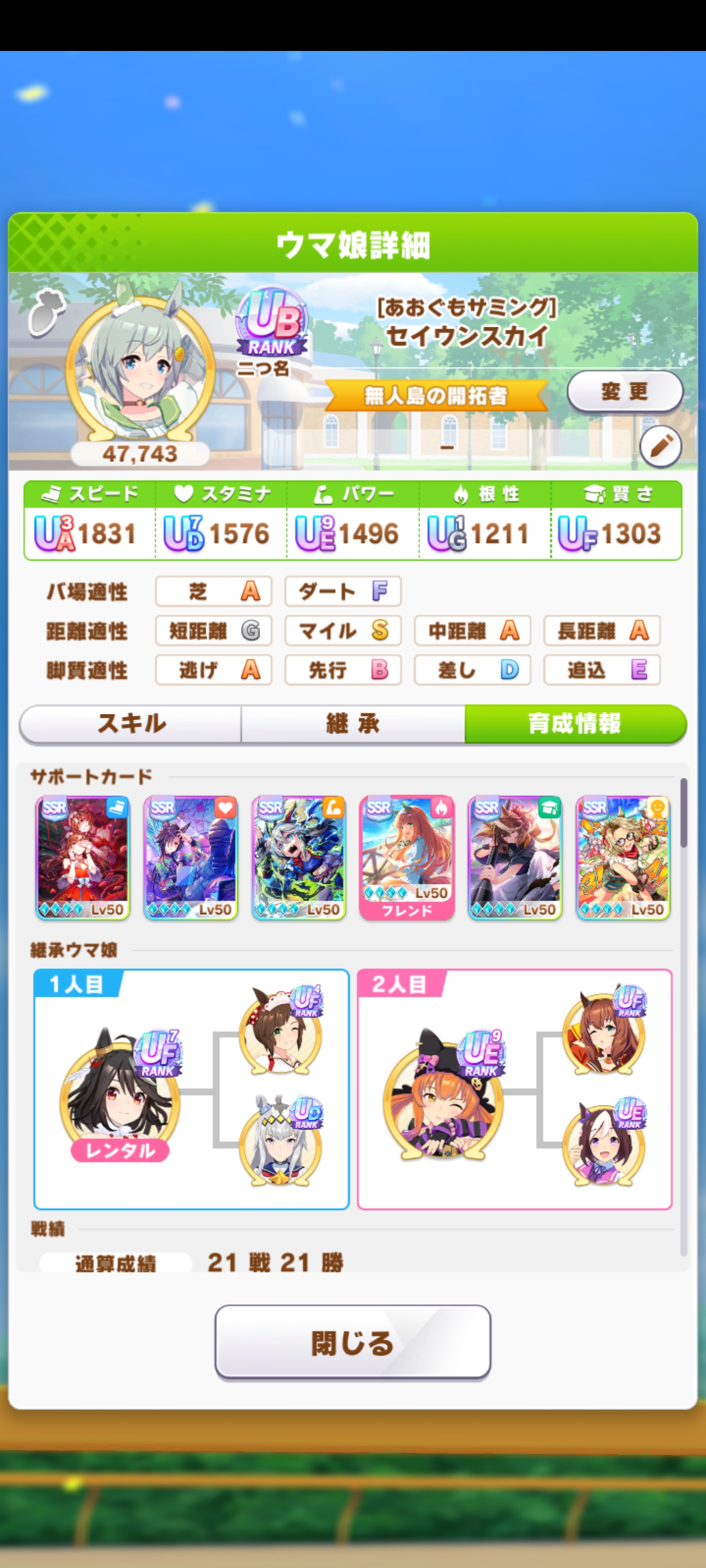The height and width of the screenshot is (1568, 706).
Task: Switch to the 継承 tab
Action: tap(353, 724)
